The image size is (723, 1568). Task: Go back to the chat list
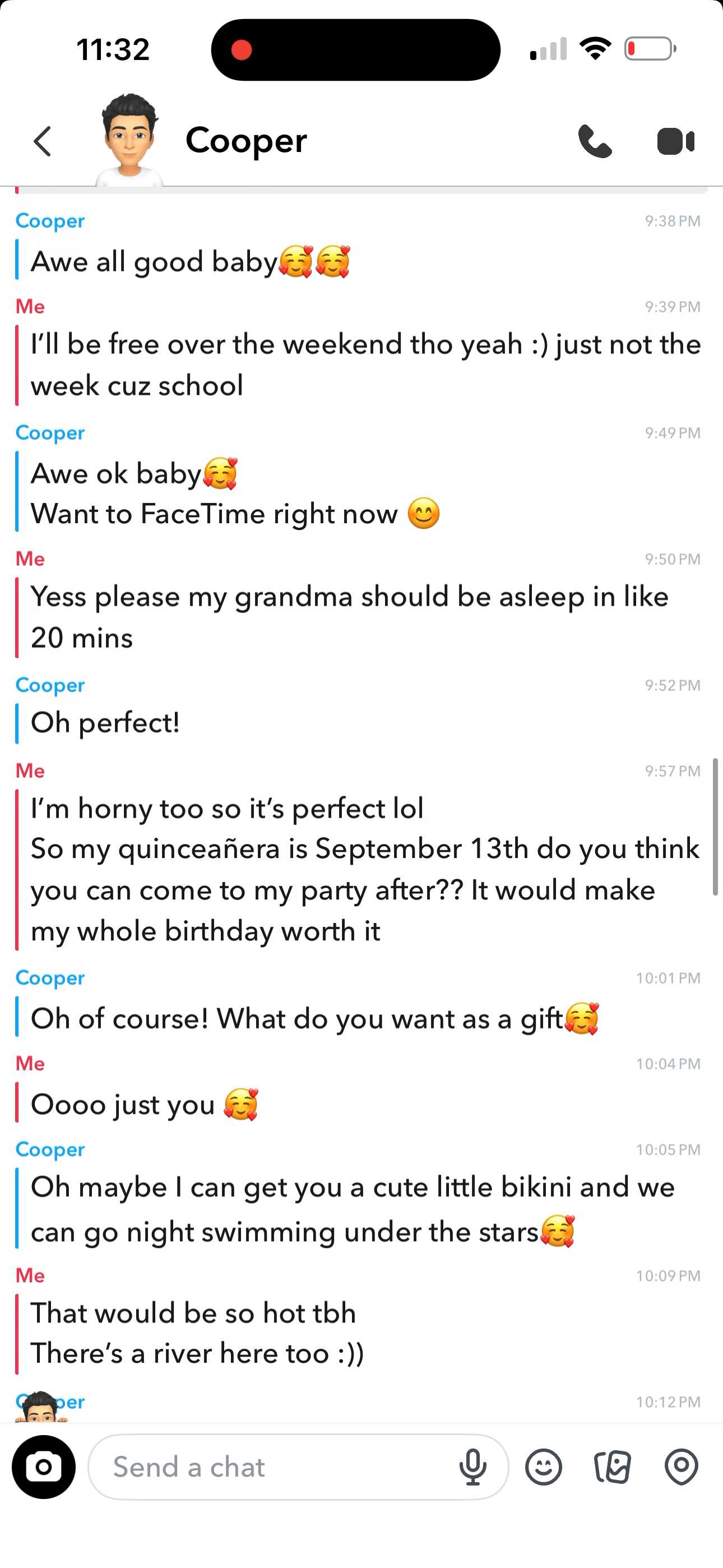[x=43, y=142]
